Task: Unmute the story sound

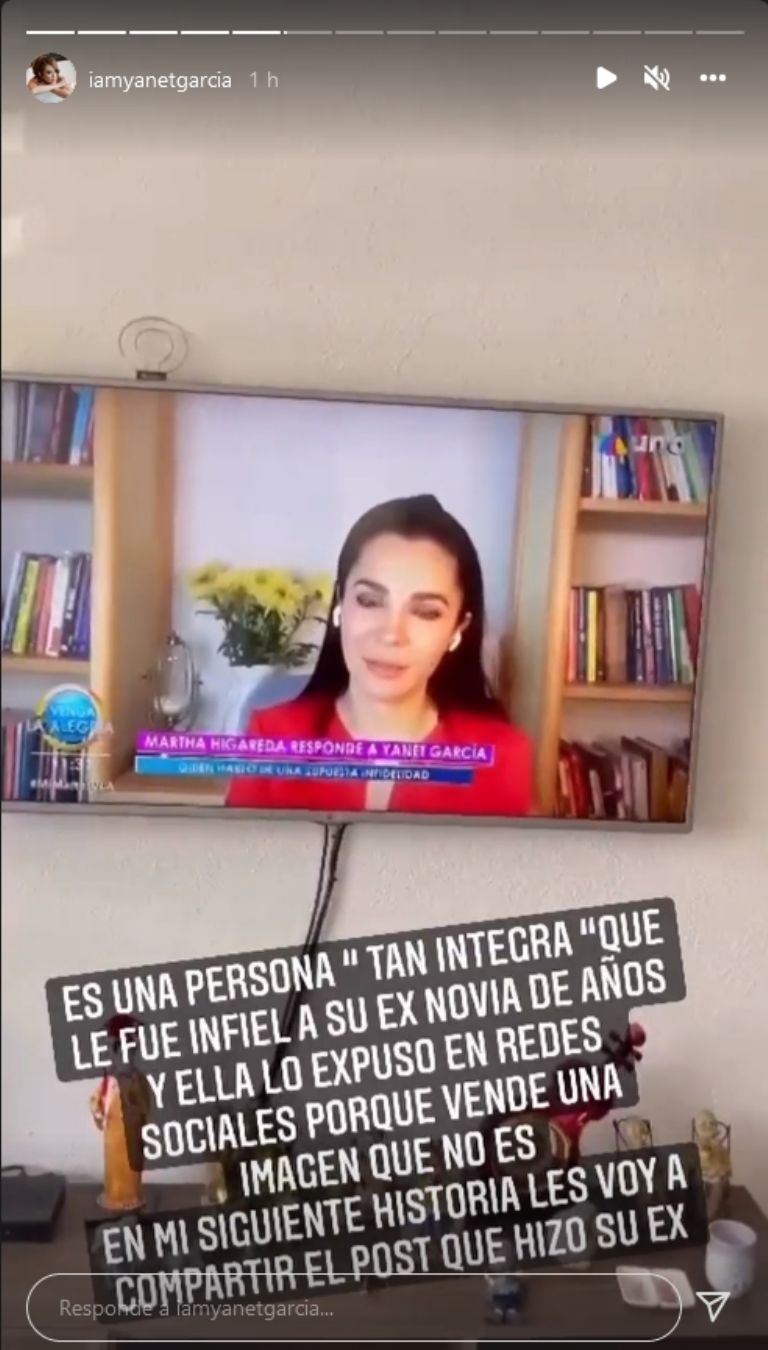Action: pyautogui.click(x=657, y=78)
